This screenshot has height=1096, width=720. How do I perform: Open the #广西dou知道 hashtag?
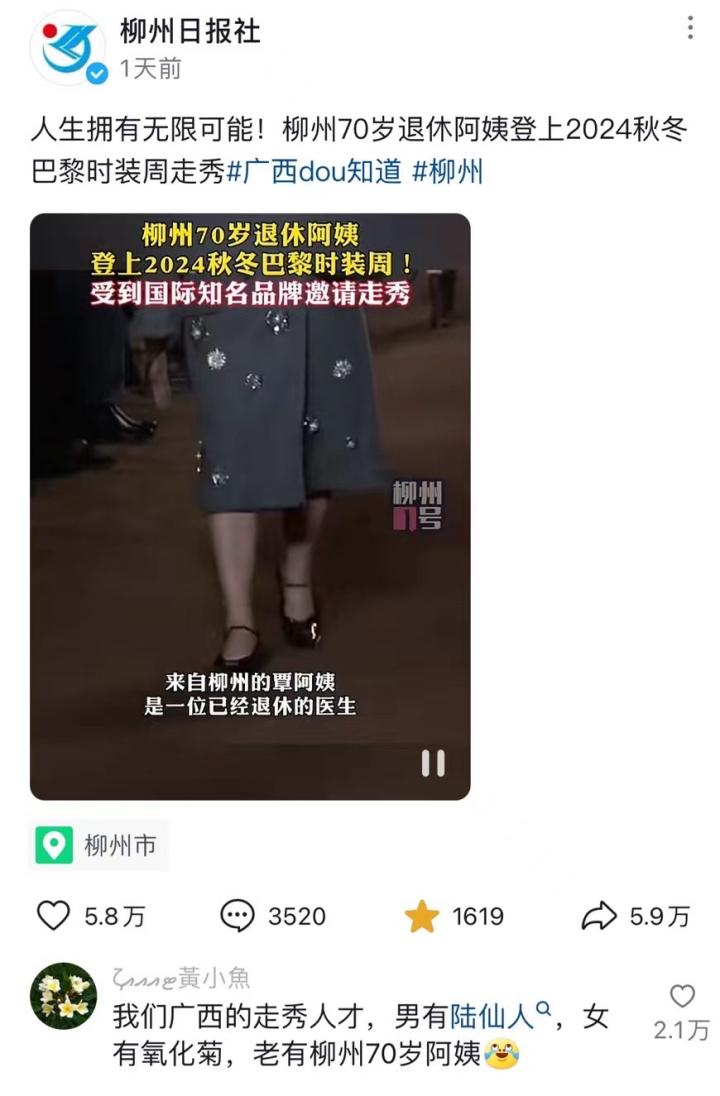[x=314, y=171]
